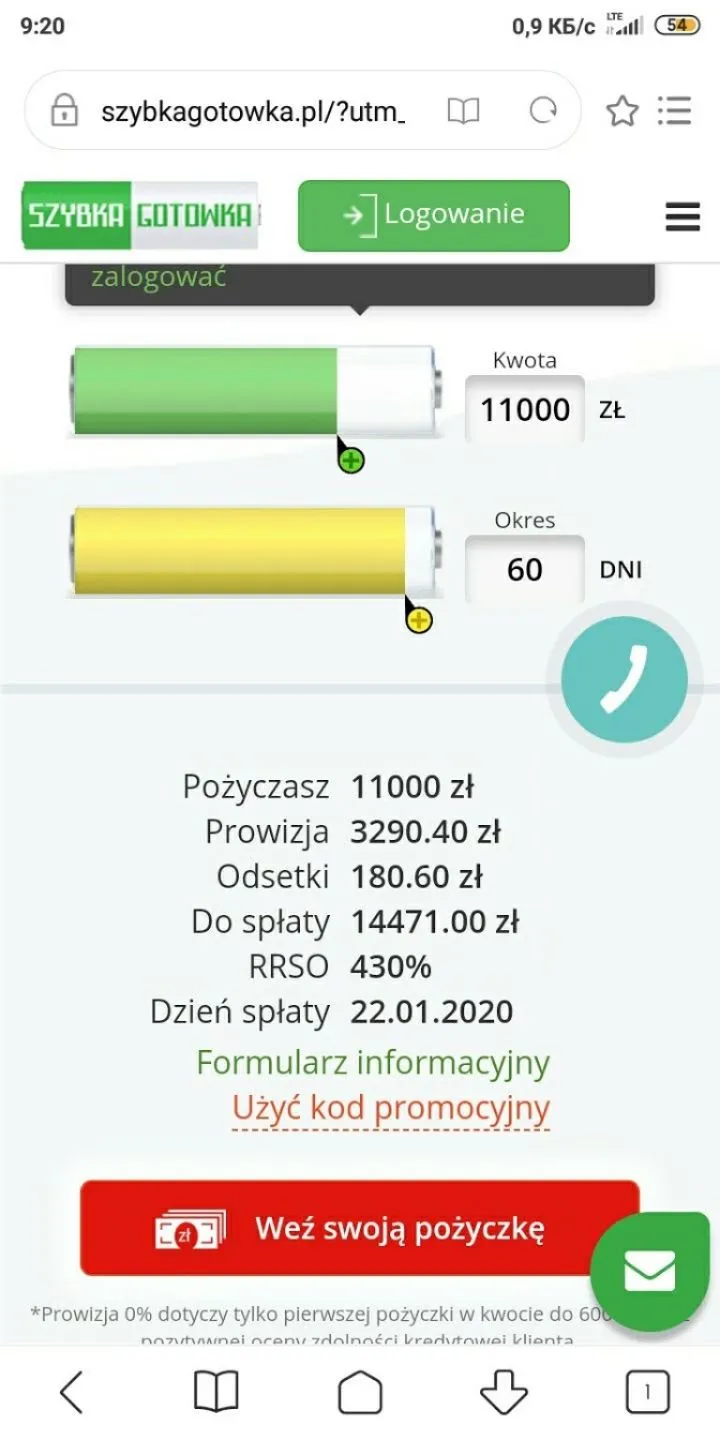Image resolution: width=720 pixels, height=1440 pixels.
Task: Tap Użyć kod promocyjny link
Action: pyautogui.click(x=391, y=1108)
